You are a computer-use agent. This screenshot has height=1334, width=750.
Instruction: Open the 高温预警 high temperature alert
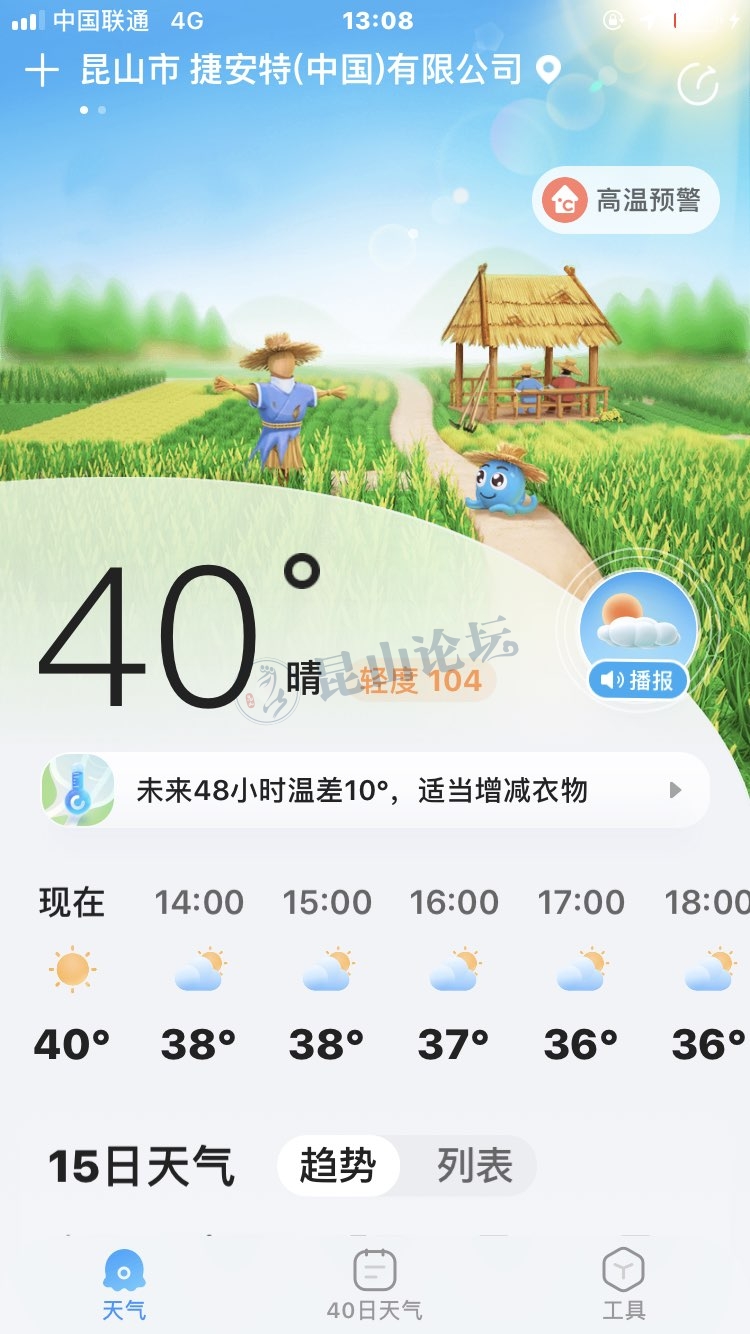coord(626,200)
